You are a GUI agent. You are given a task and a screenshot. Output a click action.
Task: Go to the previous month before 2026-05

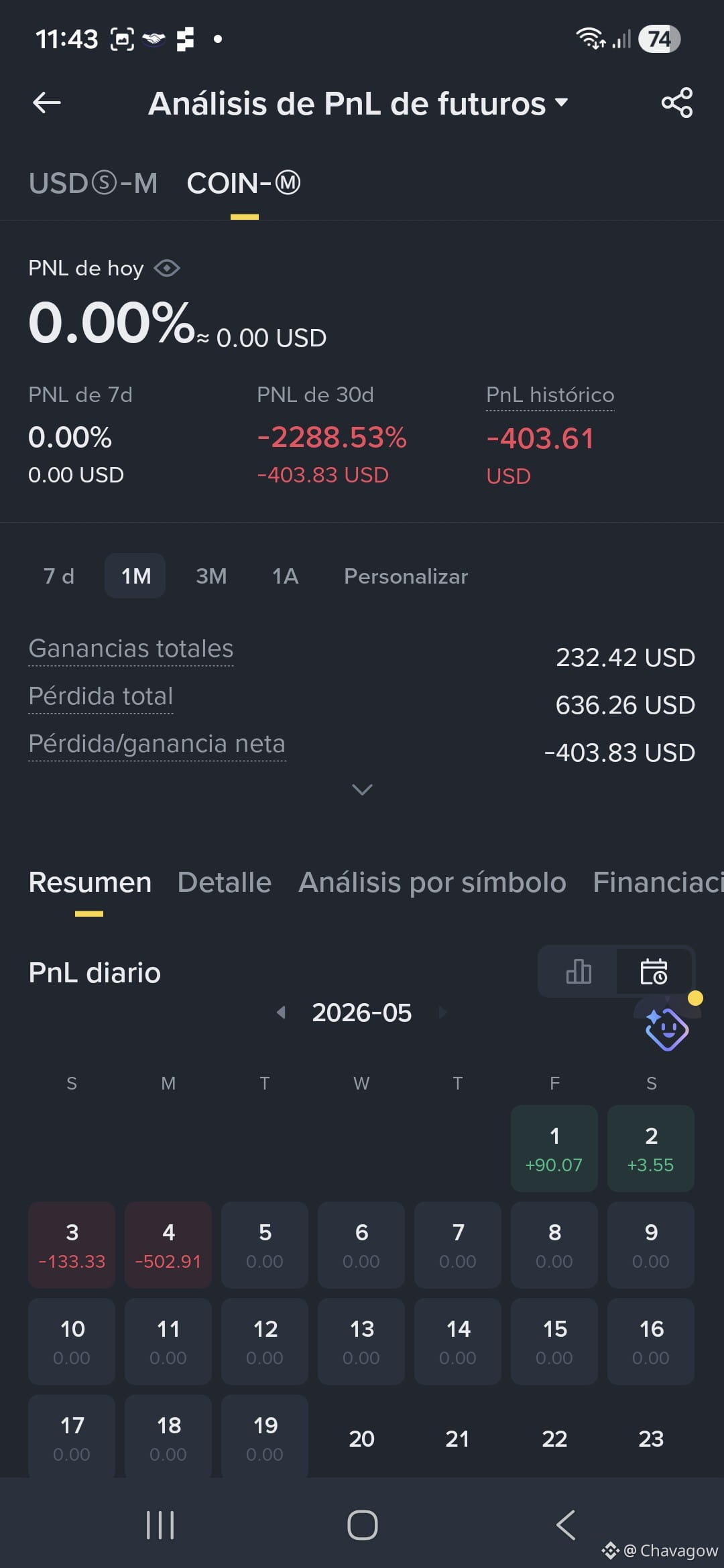coord(281,1012)
